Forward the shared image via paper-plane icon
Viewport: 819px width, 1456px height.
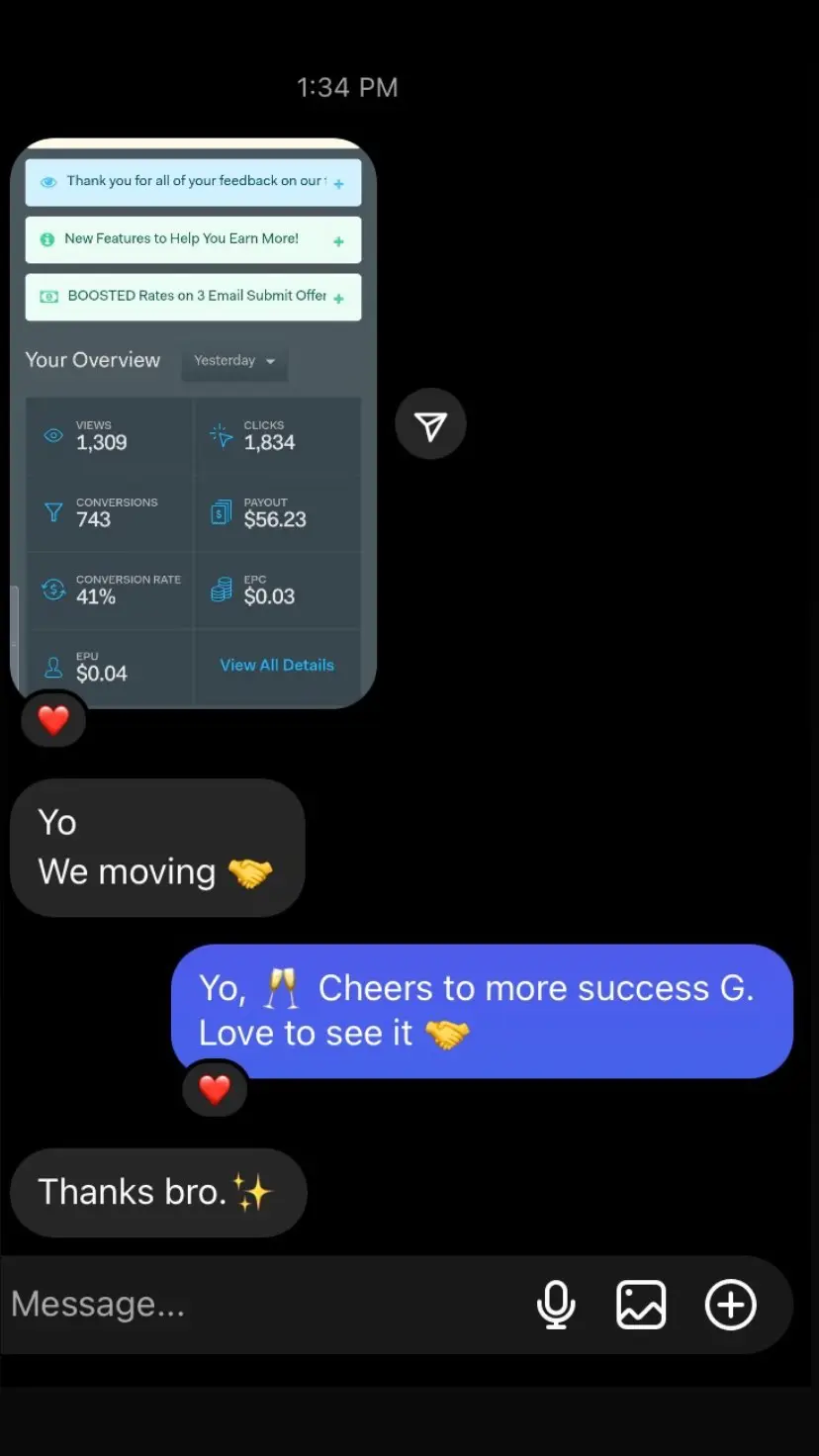point(430,424)
